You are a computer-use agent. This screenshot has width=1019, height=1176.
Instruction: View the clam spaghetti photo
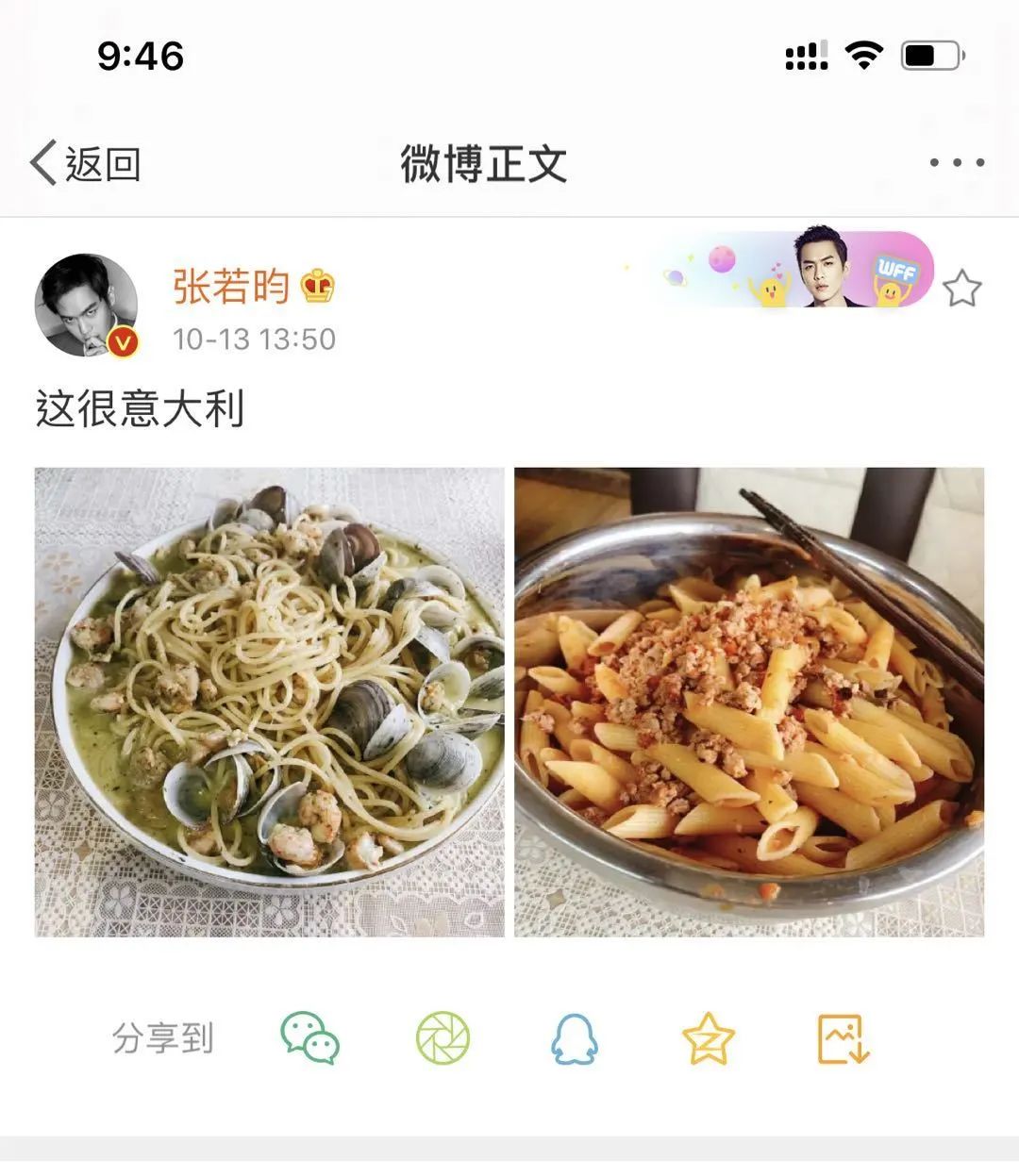click(x=270, y=703)
